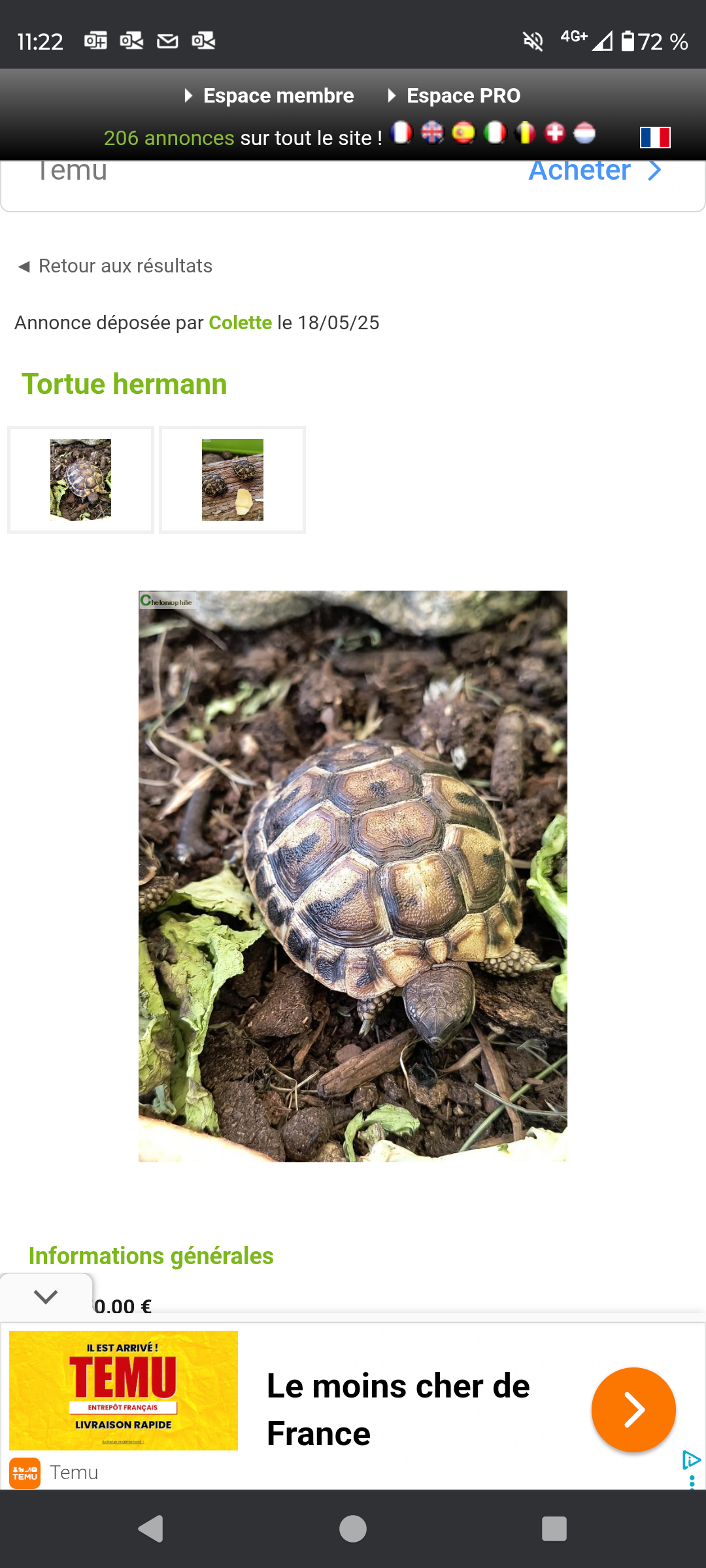706x1568 pixels.
Task: Open the AdChoices info icon
Action: tap(691, 1460)
